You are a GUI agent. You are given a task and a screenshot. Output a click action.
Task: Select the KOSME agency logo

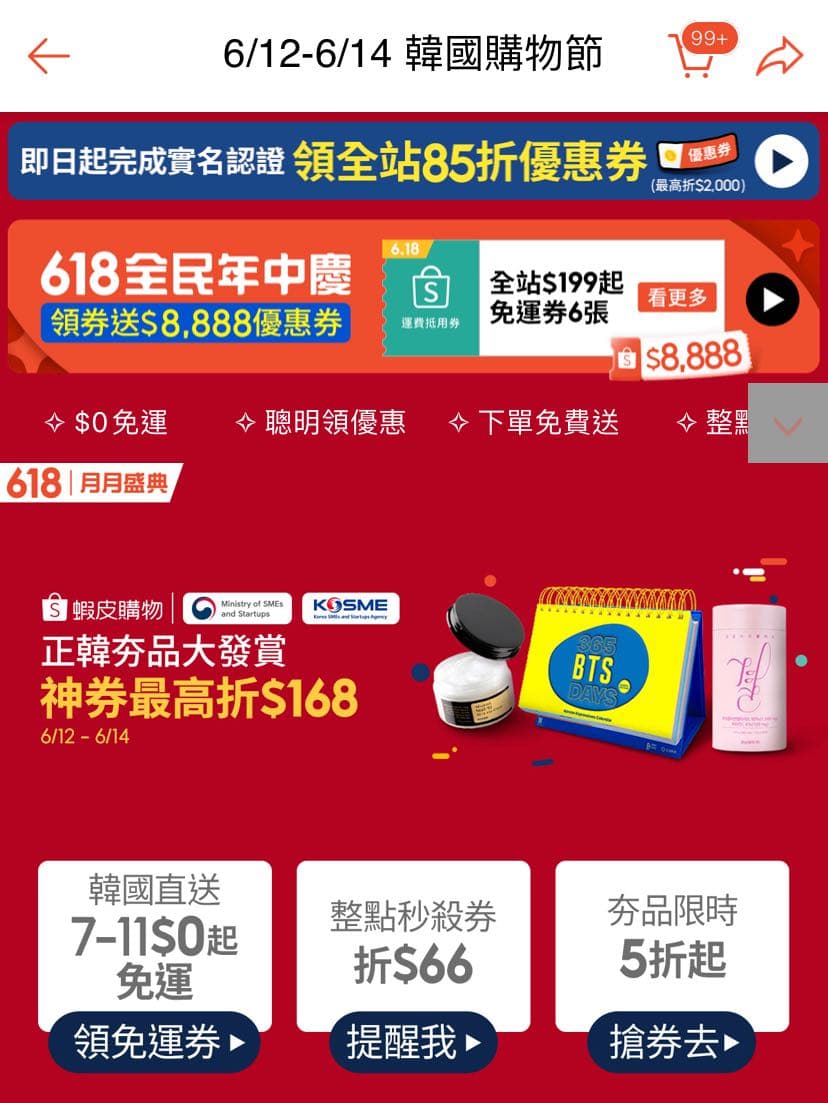(x=352, y=606)
